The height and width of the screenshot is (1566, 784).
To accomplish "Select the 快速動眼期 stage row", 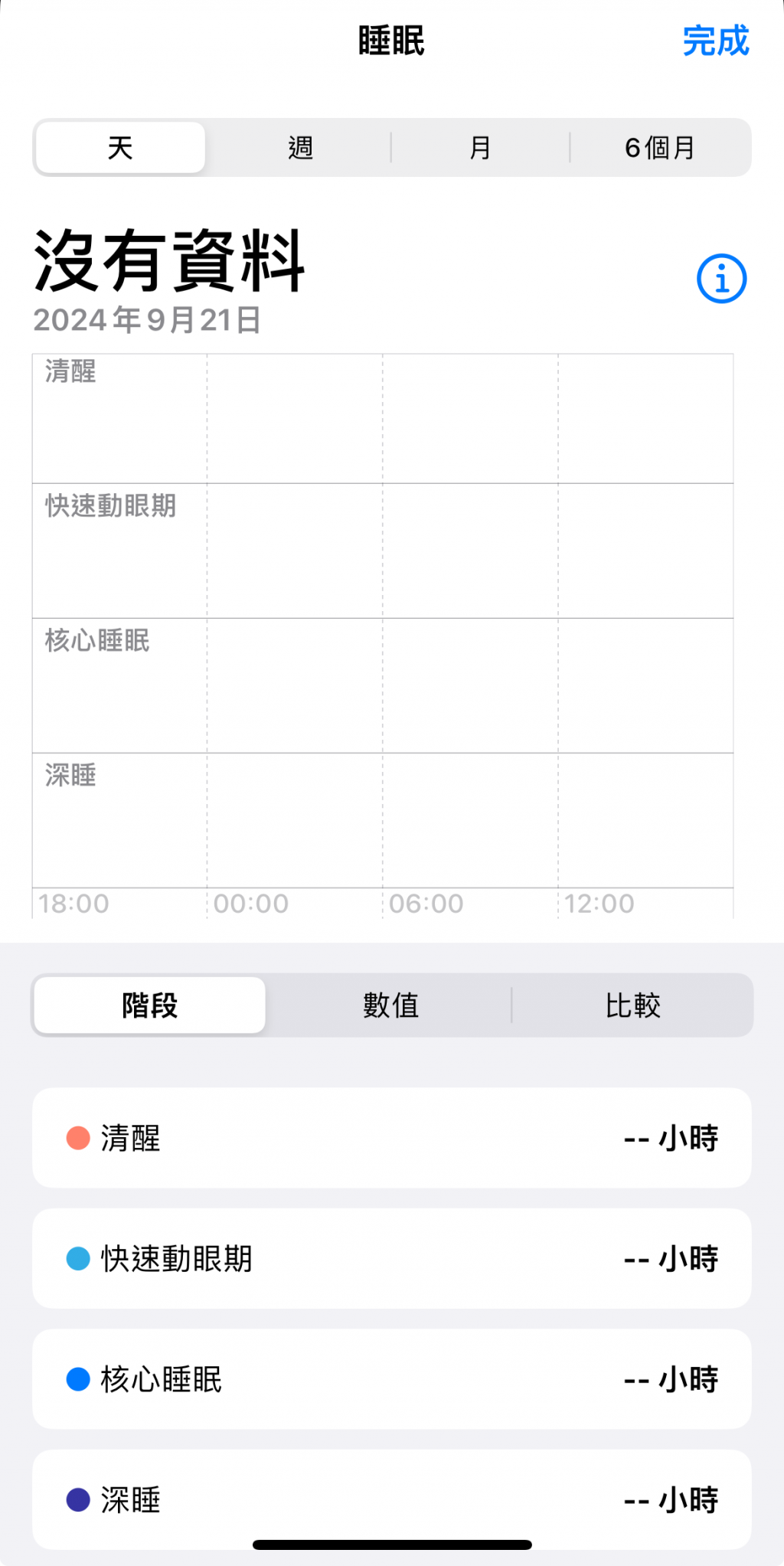I will 391,1258.
